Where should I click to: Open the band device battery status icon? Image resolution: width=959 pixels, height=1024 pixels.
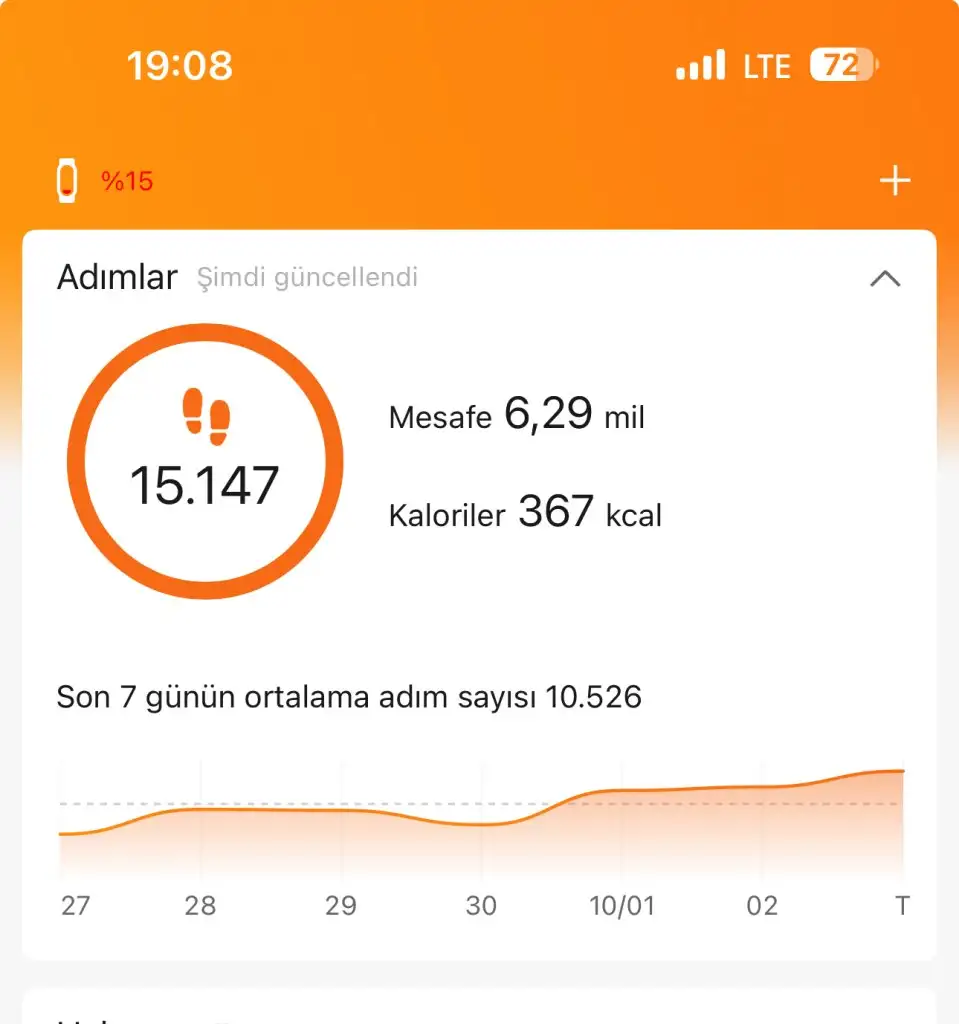(x=67, y=181)
